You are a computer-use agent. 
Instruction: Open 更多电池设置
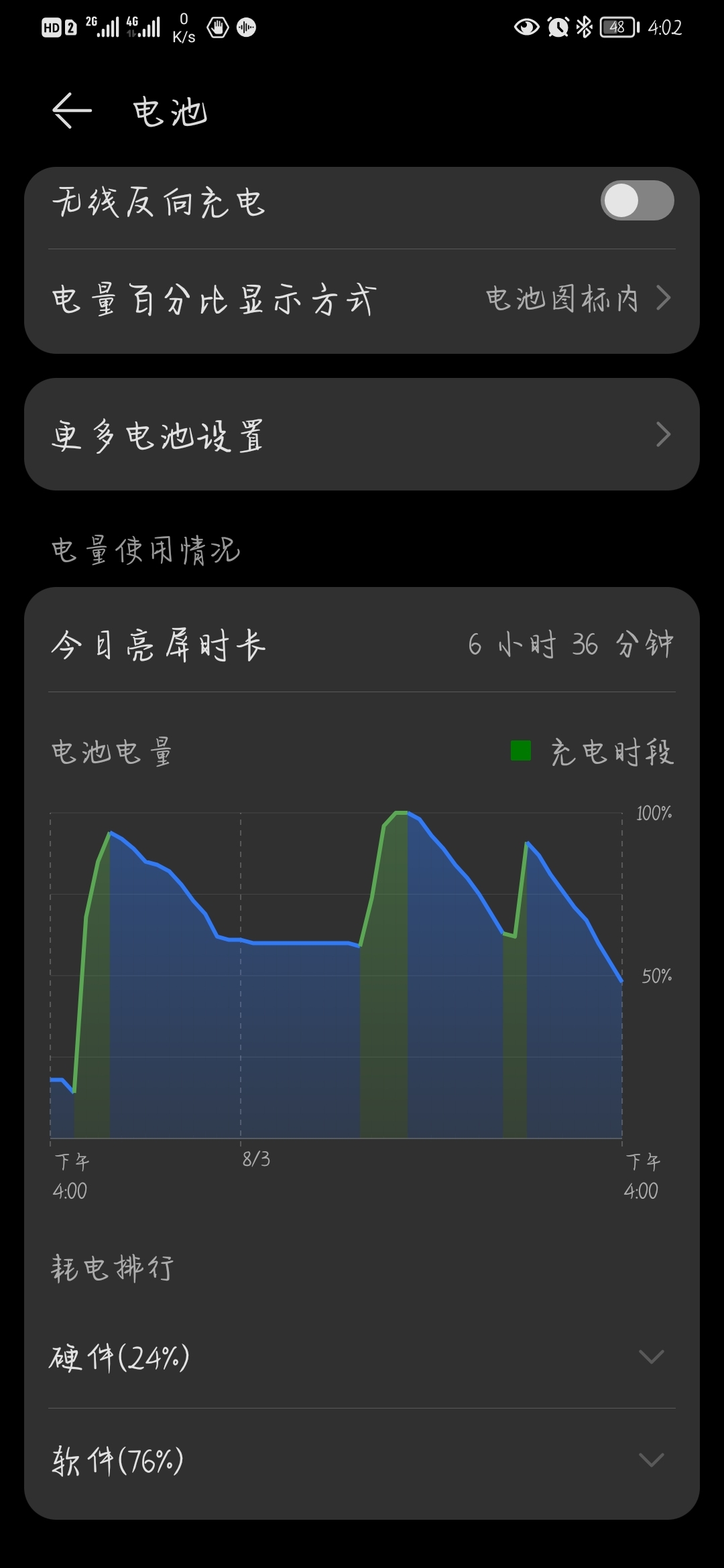click(362, 435)
